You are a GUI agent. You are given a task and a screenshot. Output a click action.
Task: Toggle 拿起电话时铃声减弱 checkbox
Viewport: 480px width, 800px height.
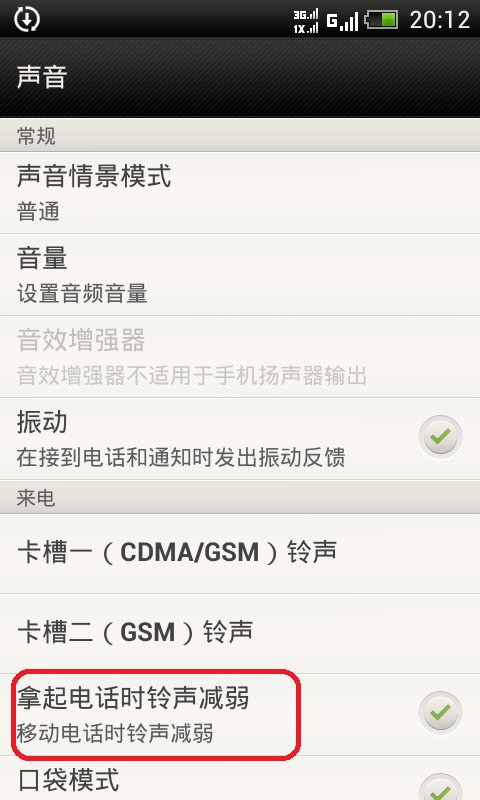pos(440,712)
